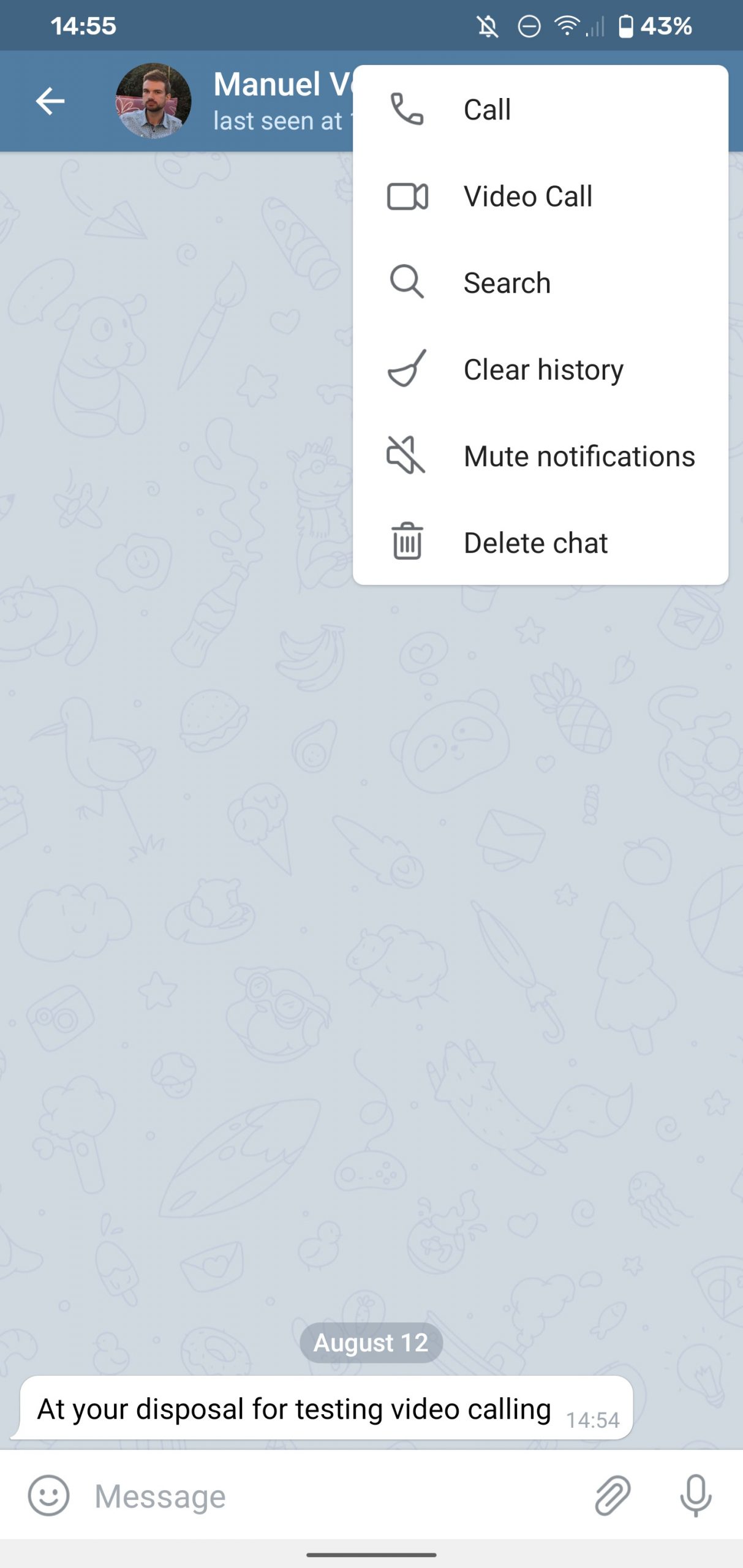Start a voice call from the menu
Image resolution: width=743 pixels, height=1568 pixels.
(x=487, y=110)
